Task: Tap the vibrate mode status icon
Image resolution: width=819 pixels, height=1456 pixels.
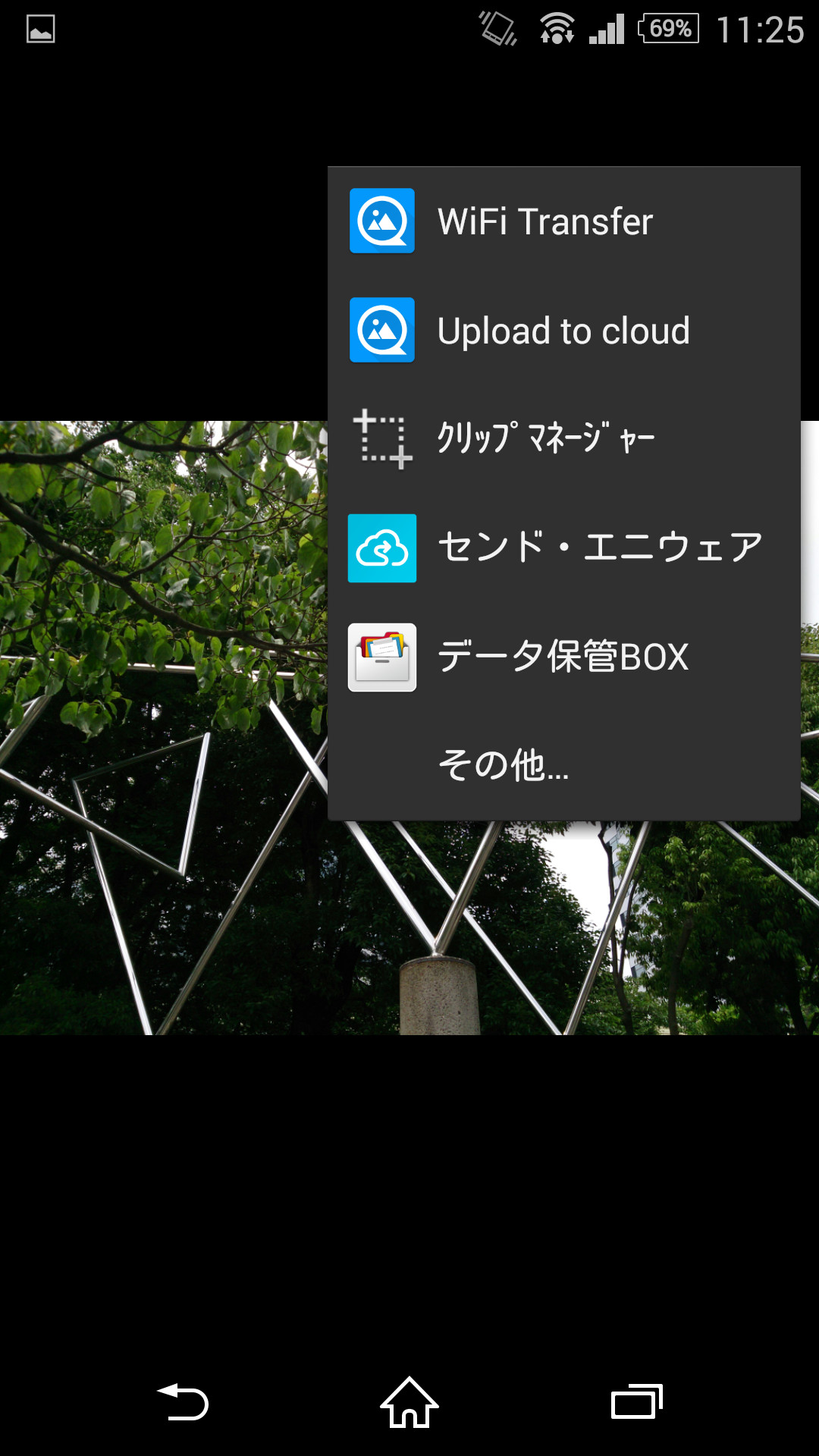Action: (x=497, y=29)
